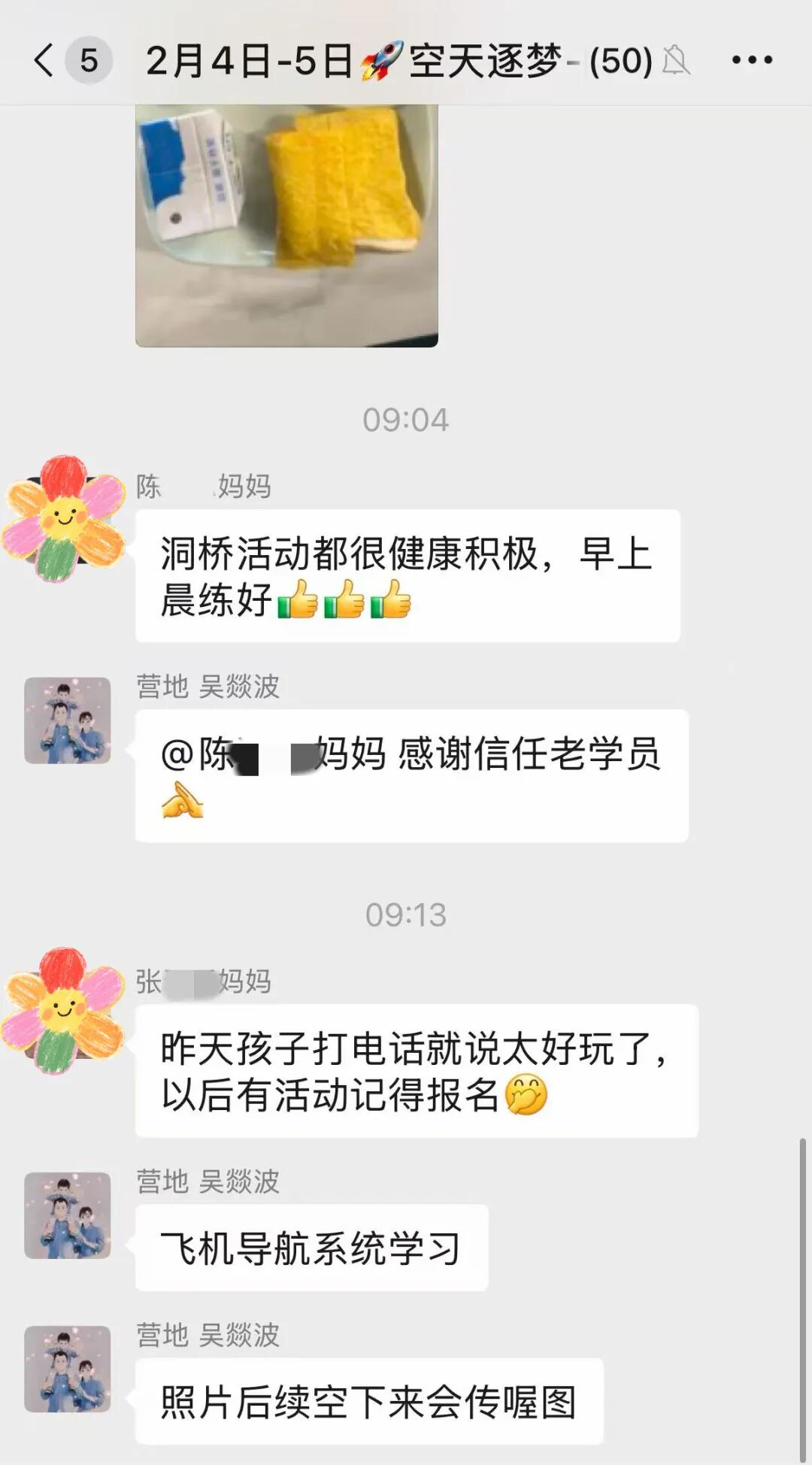Open 吴燚波's avatar beside 飞机导航系统学习

[68, 1215]
